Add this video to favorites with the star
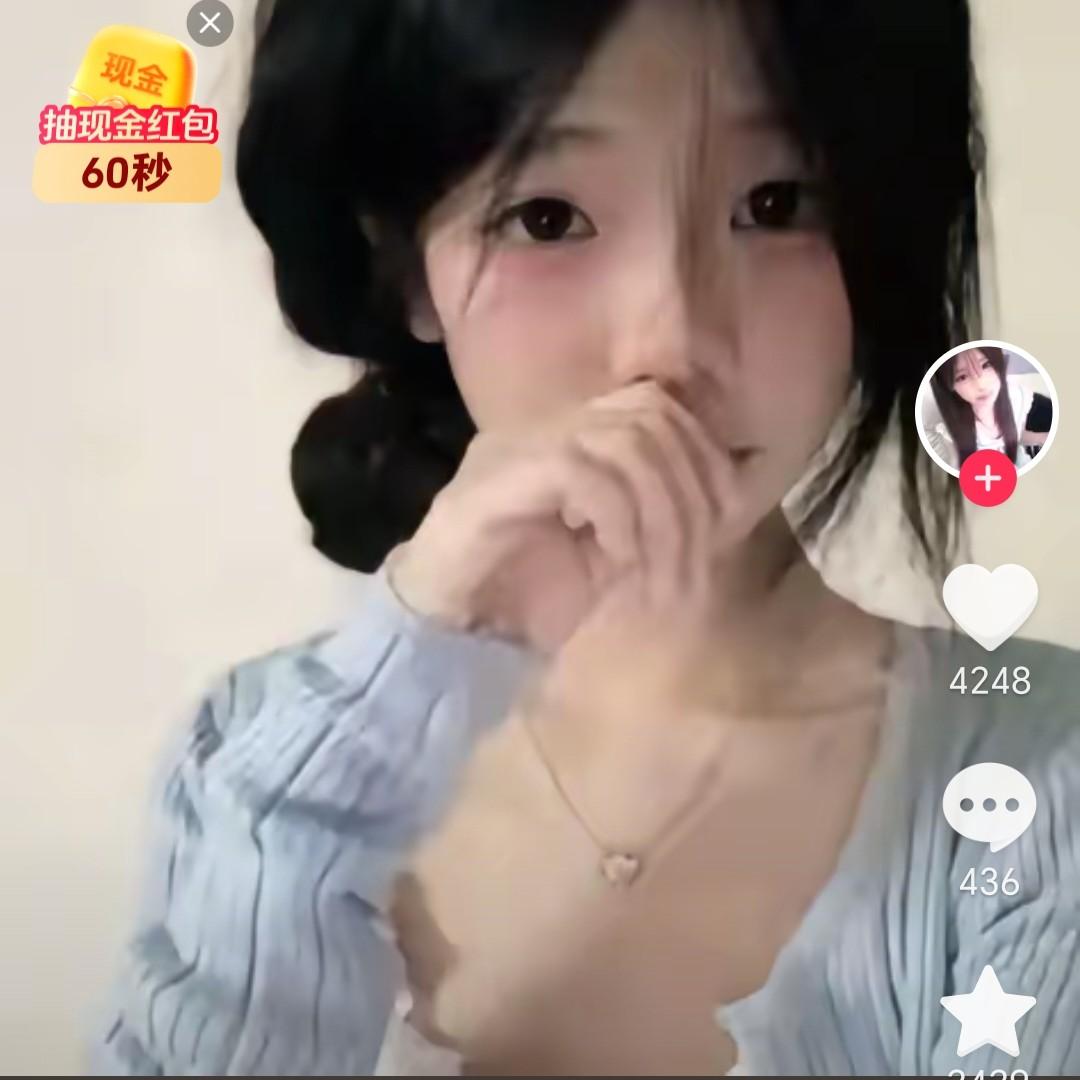The height and width of the screenshot is (1080, 1080). click(988, 1014)
